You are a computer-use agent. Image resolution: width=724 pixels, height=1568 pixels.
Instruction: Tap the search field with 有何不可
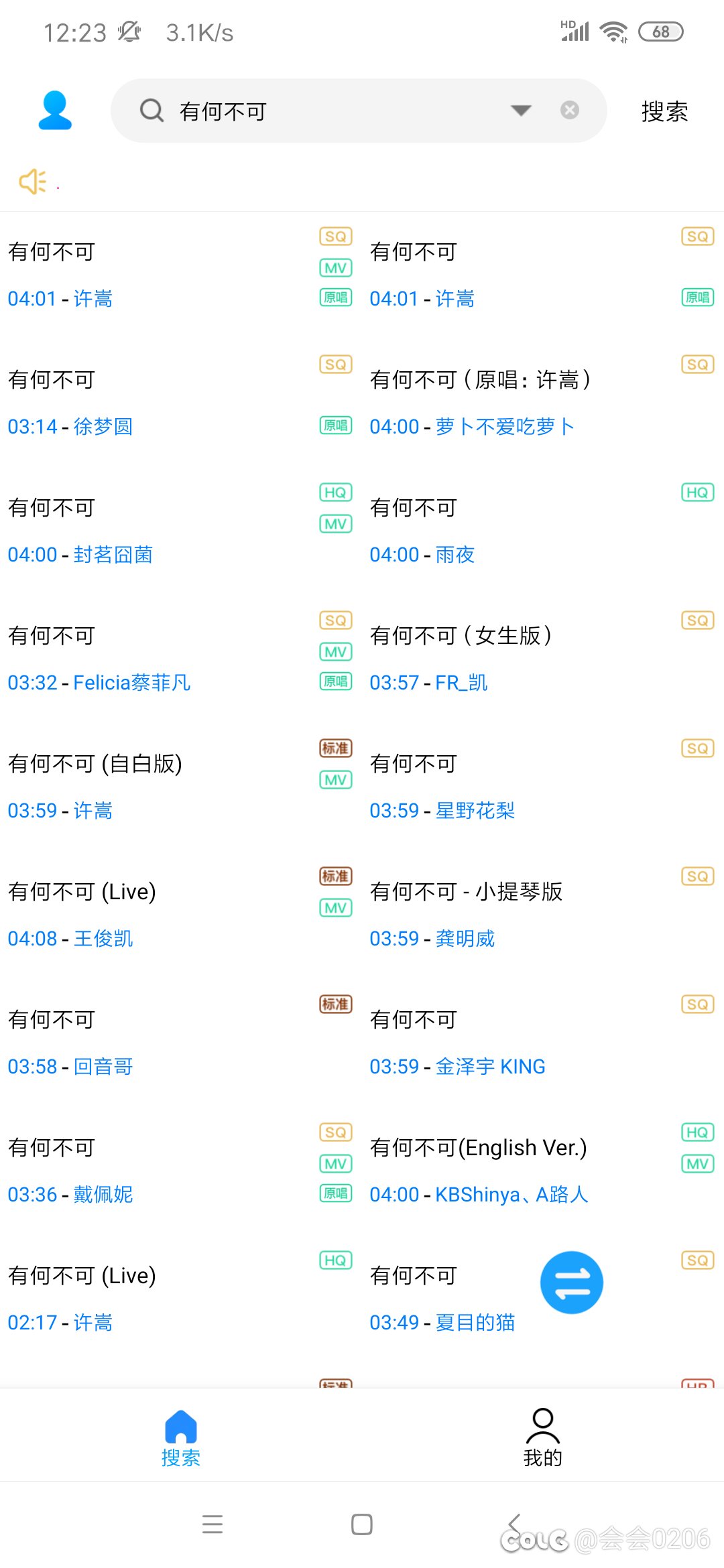359,111
